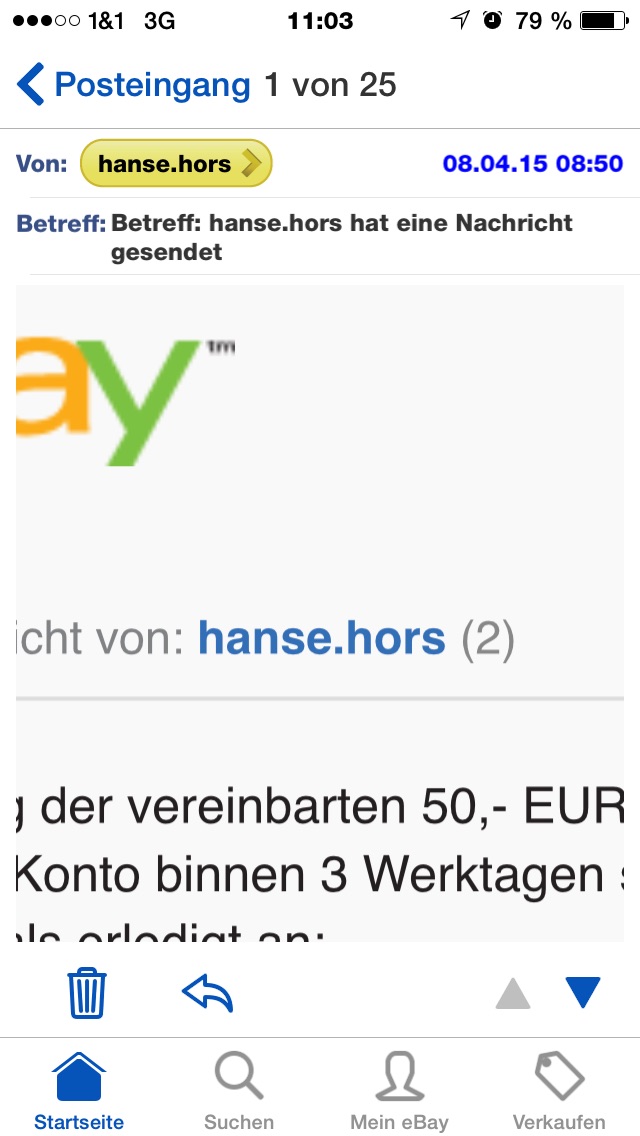640x1136 pixels.
Task: Delete this message with trash icon
Action: (87, 992)
